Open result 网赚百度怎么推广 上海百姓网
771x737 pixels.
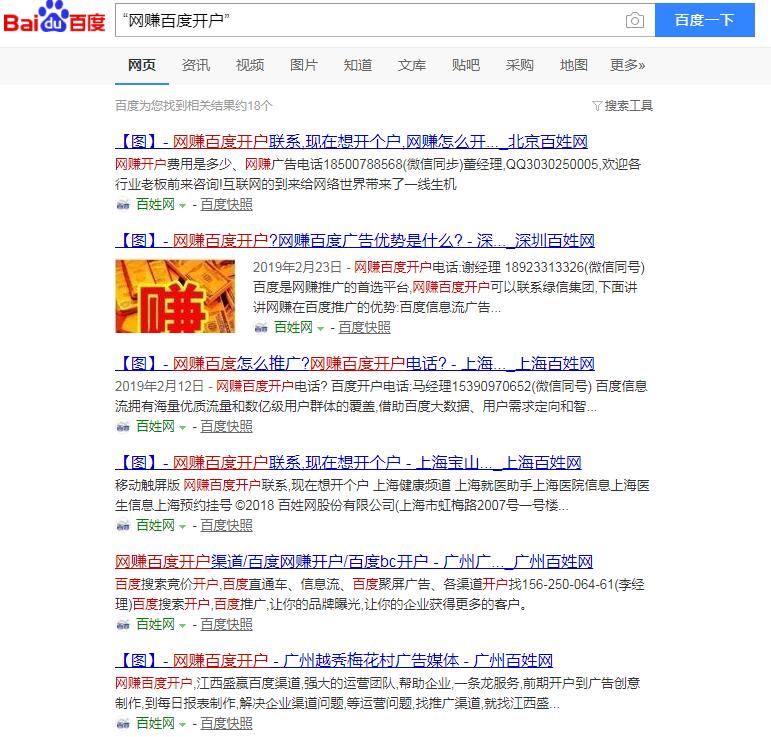pyautogui.click(x=354, y=364)
